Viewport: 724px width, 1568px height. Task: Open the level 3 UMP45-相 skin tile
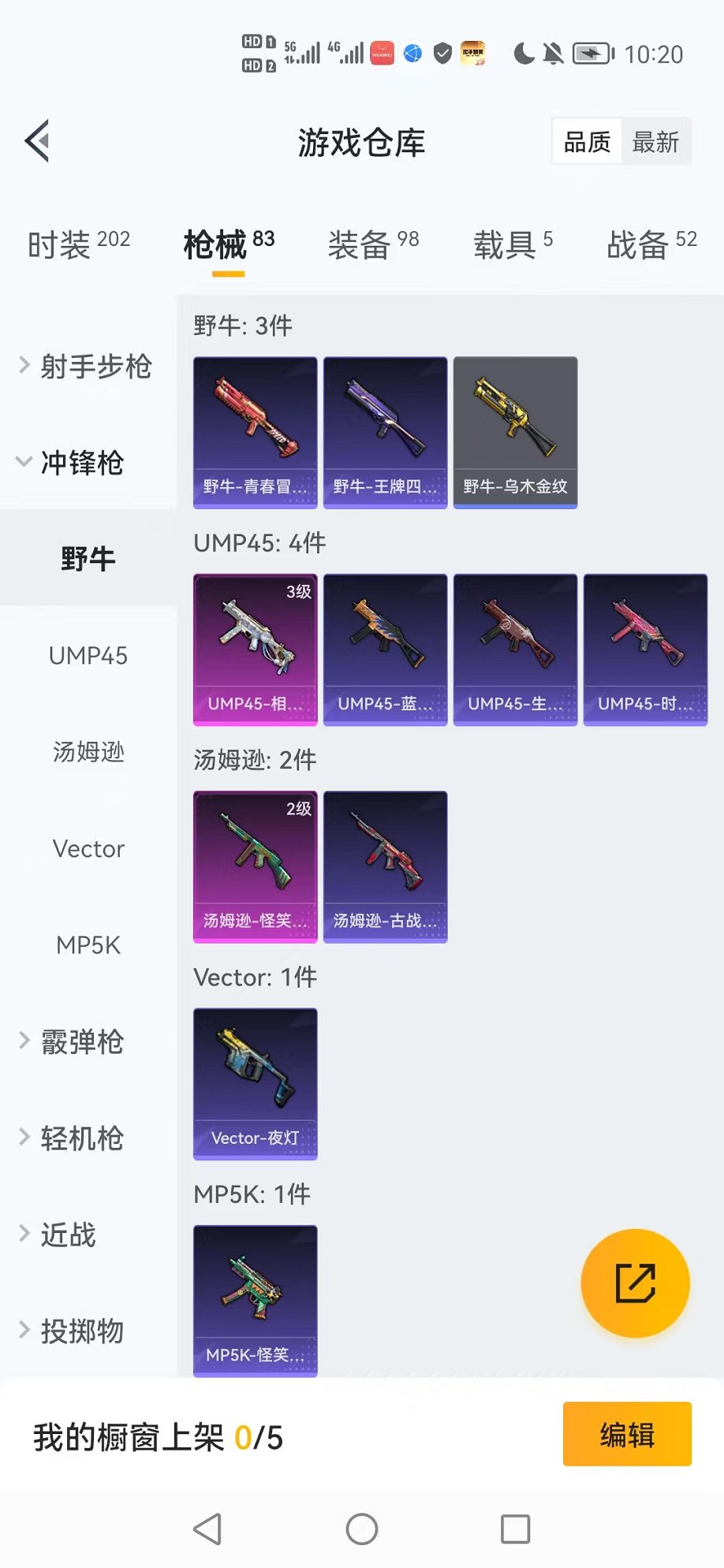(x=255, y=649)
